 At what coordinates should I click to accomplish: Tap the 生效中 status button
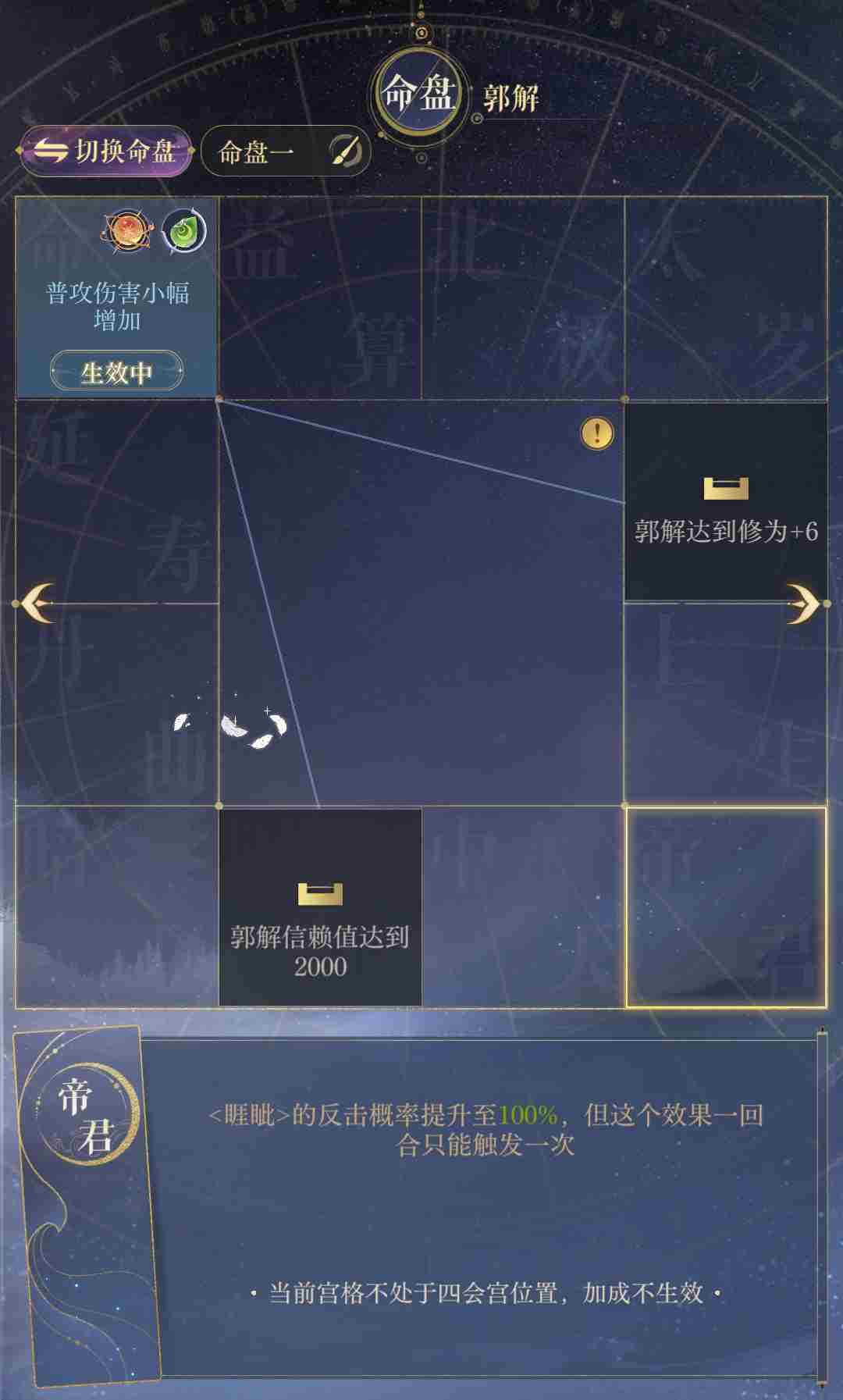click(x=117, y=372)
